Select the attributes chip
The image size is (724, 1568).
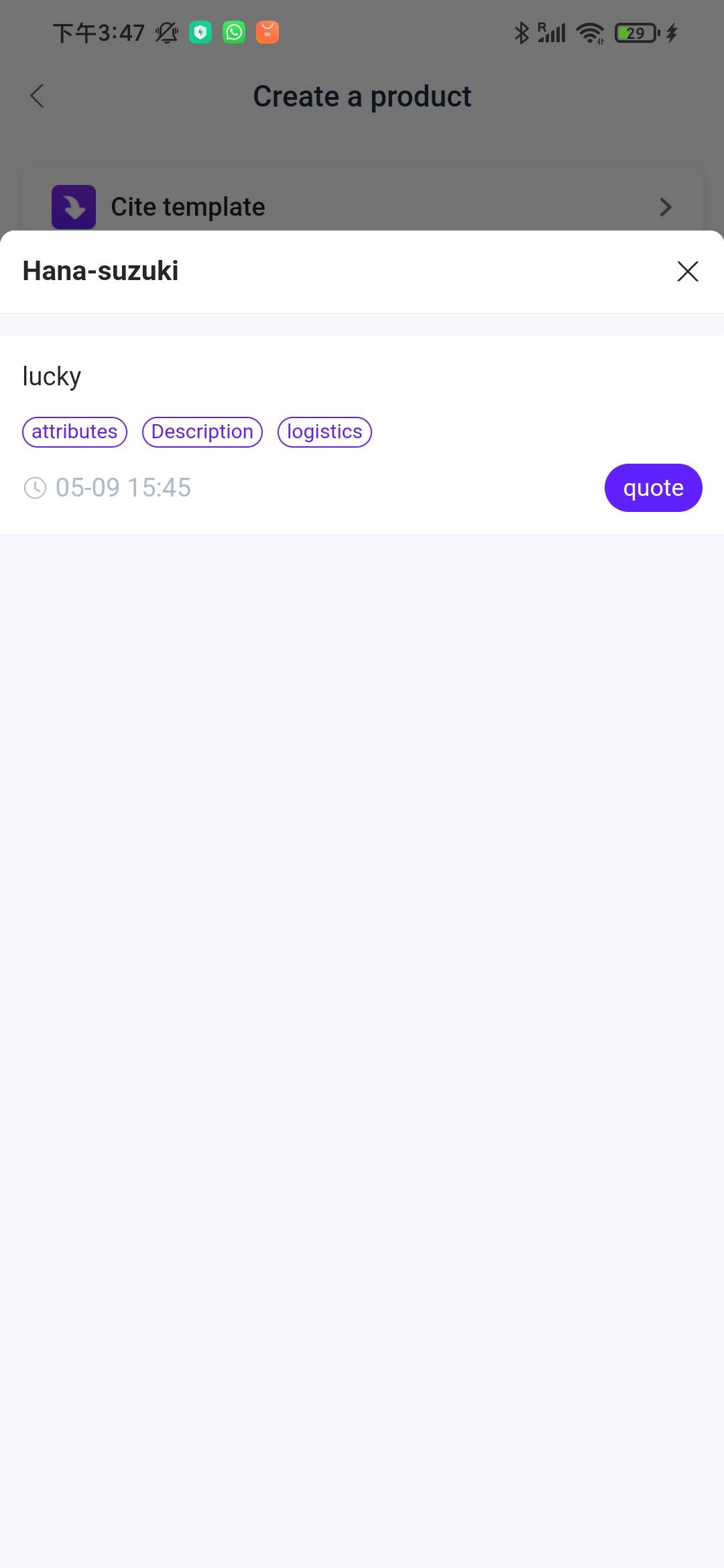pyautogui.click(x=74, y=432)
